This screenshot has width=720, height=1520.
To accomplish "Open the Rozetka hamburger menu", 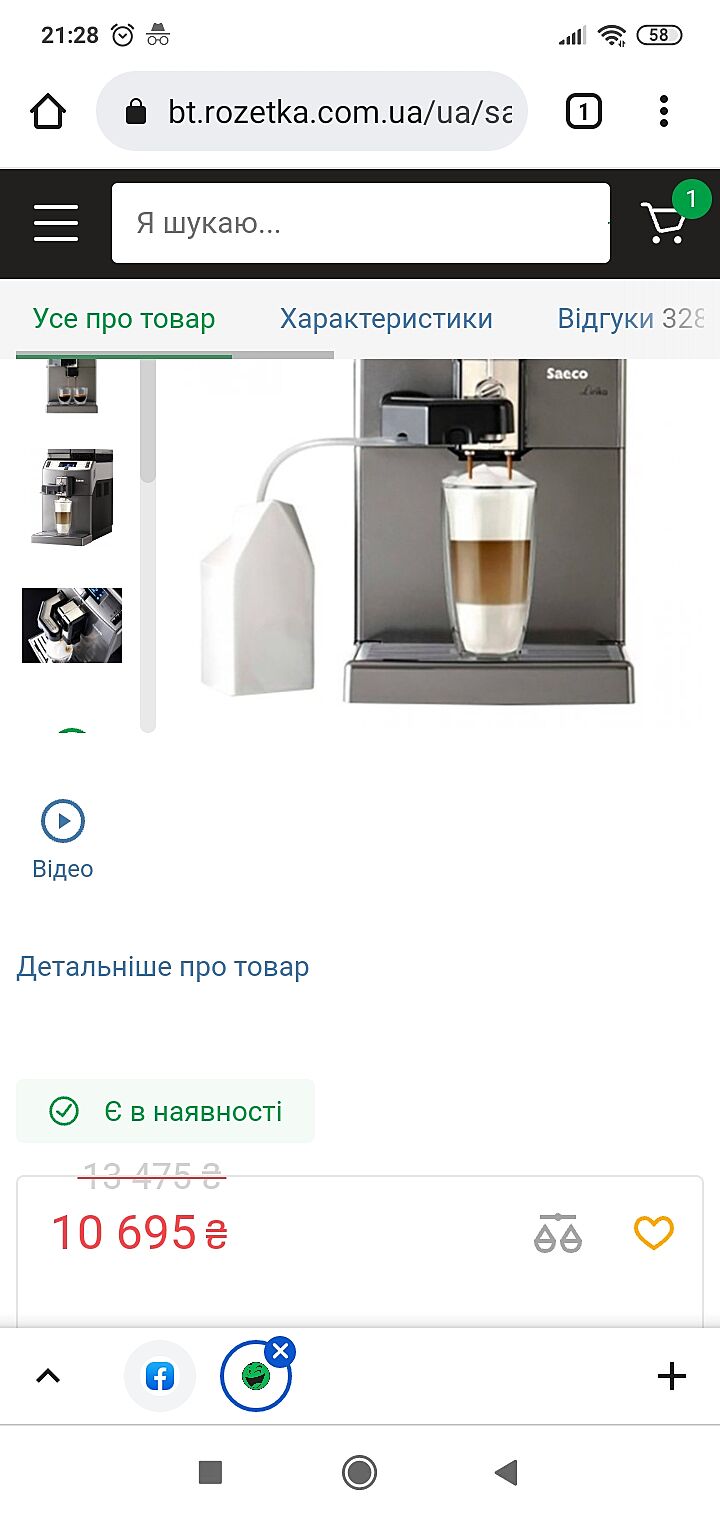I will click(56, 222).
